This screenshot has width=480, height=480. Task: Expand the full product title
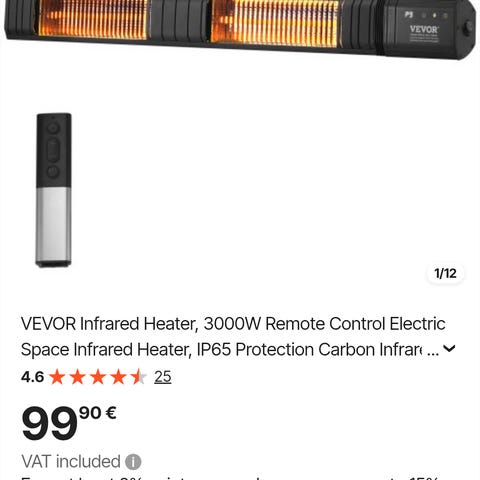pos(449,349)
